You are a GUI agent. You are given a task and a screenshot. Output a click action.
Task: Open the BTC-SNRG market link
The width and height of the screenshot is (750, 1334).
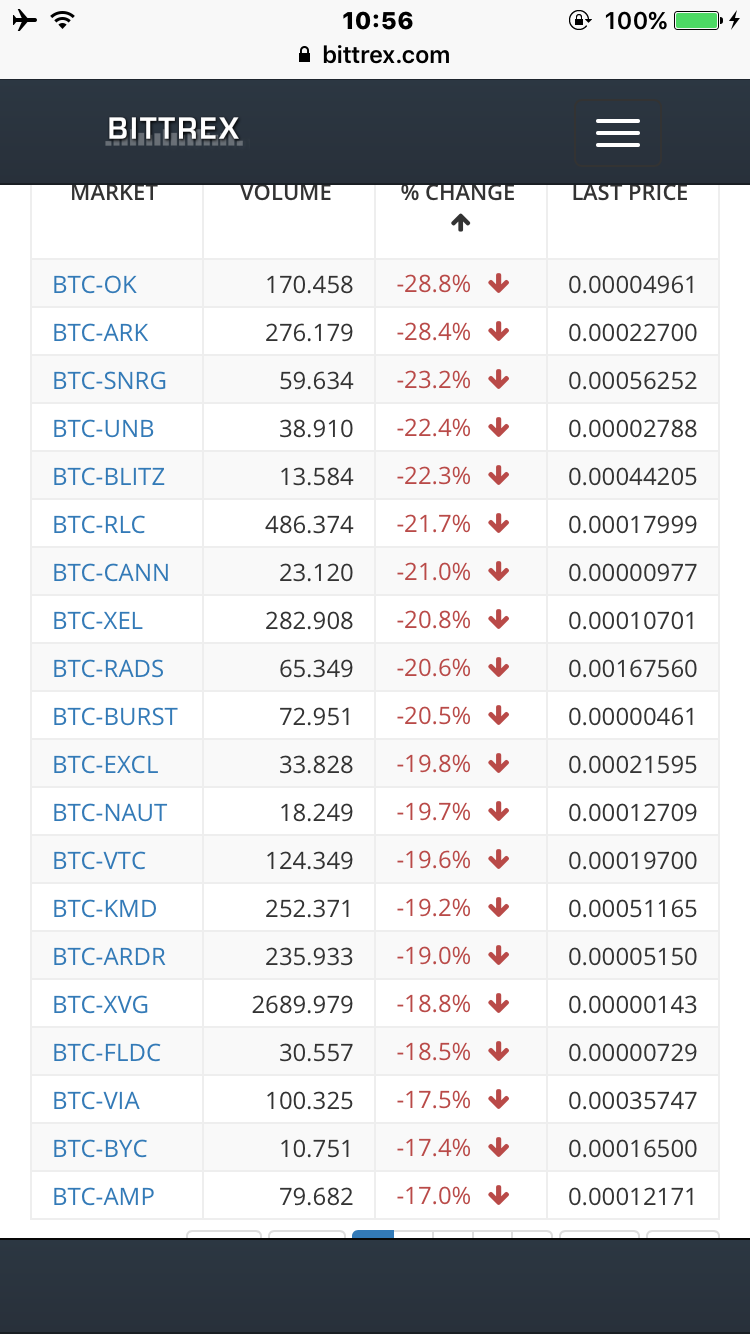tap(110, 381)
